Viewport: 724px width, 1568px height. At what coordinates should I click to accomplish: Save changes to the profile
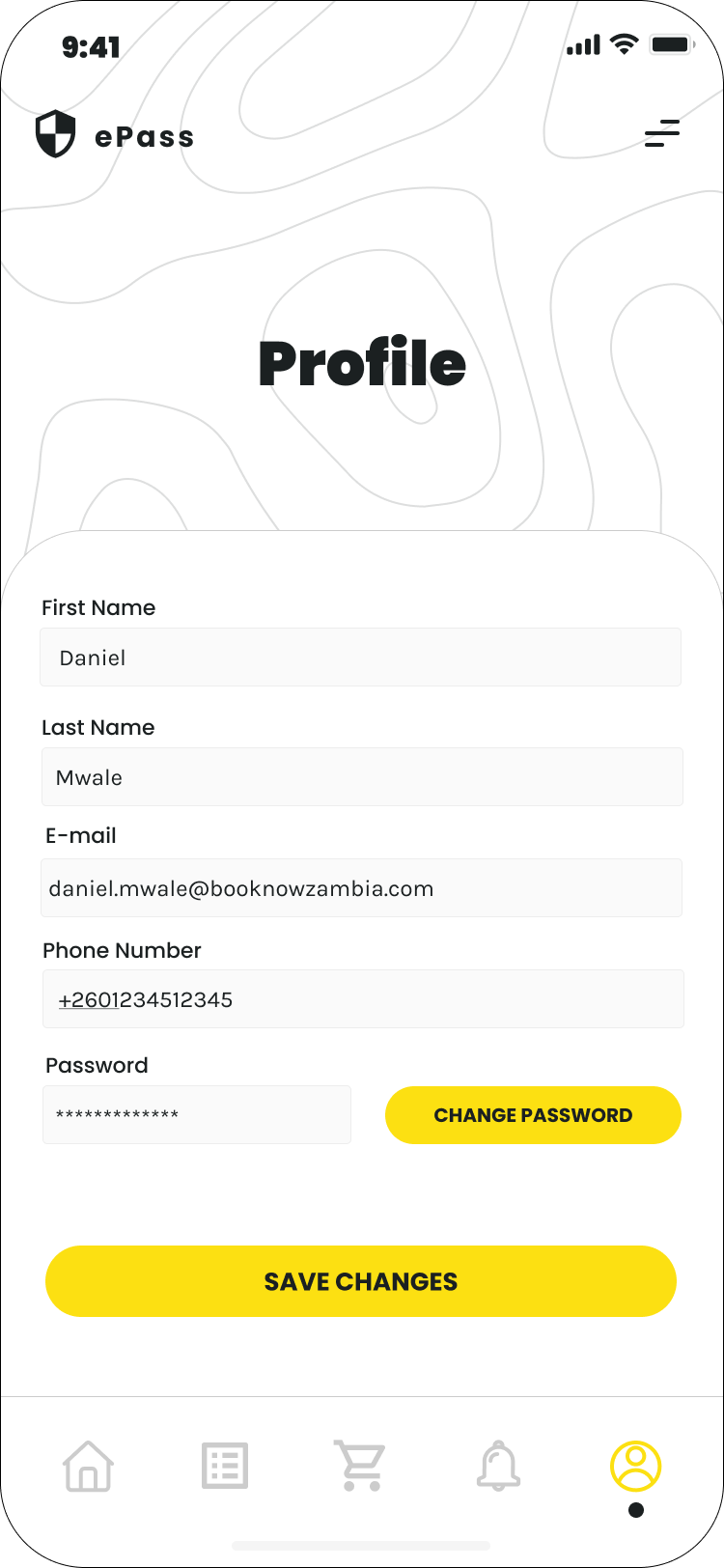pos(361,1281)
